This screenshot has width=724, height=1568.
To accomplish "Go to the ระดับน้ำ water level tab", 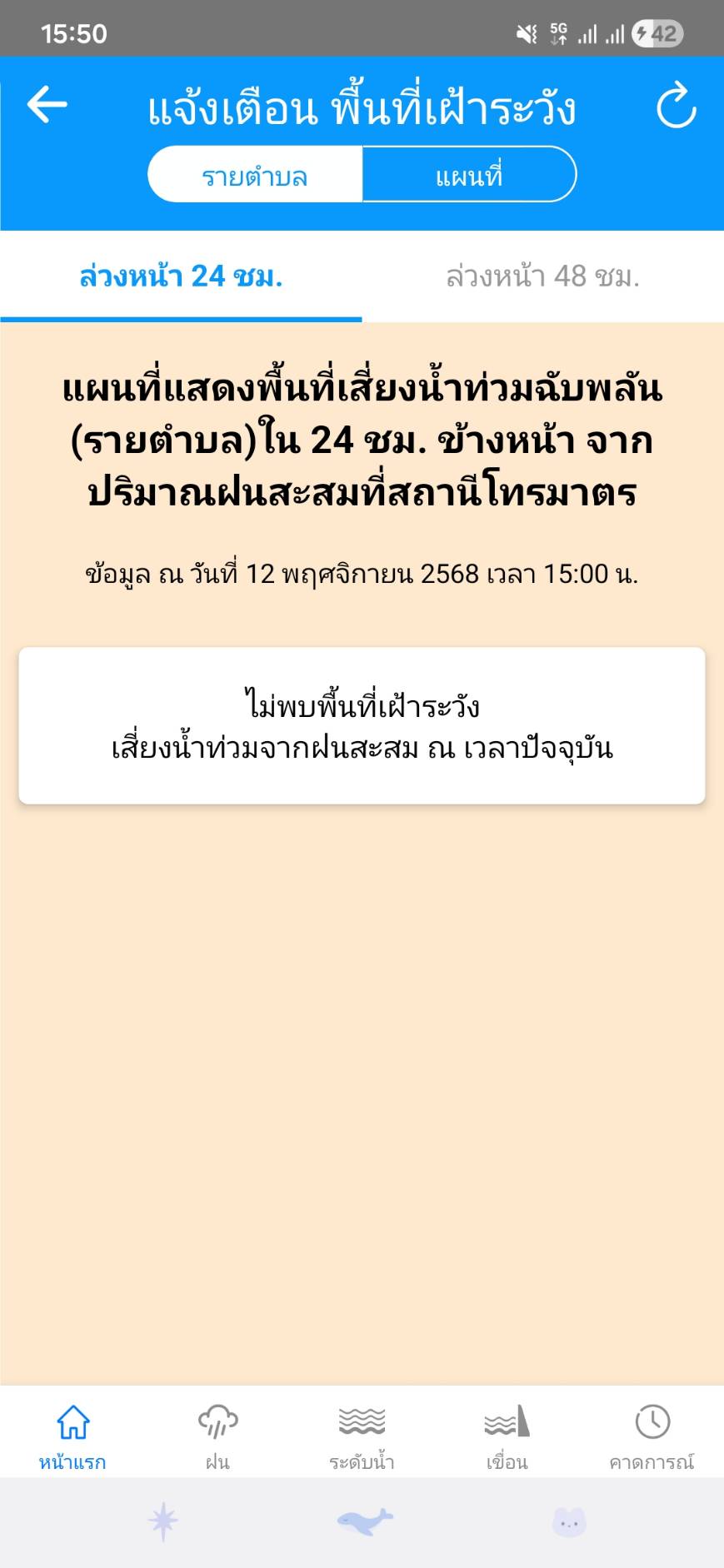I will coord(362,1434).
